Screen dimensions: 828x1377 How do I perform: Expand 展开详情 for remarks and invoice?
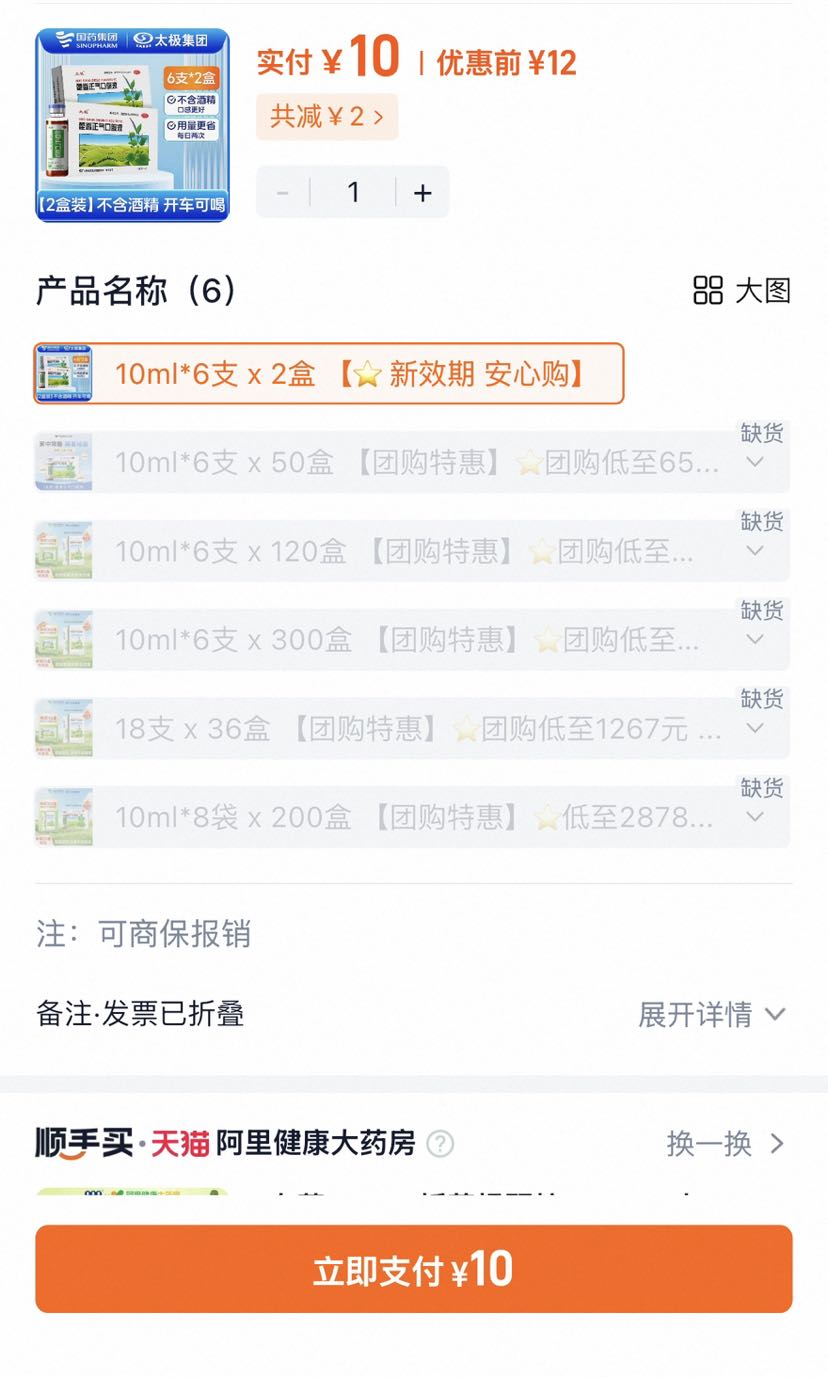pyautogui.click(x=712, y=1014)
